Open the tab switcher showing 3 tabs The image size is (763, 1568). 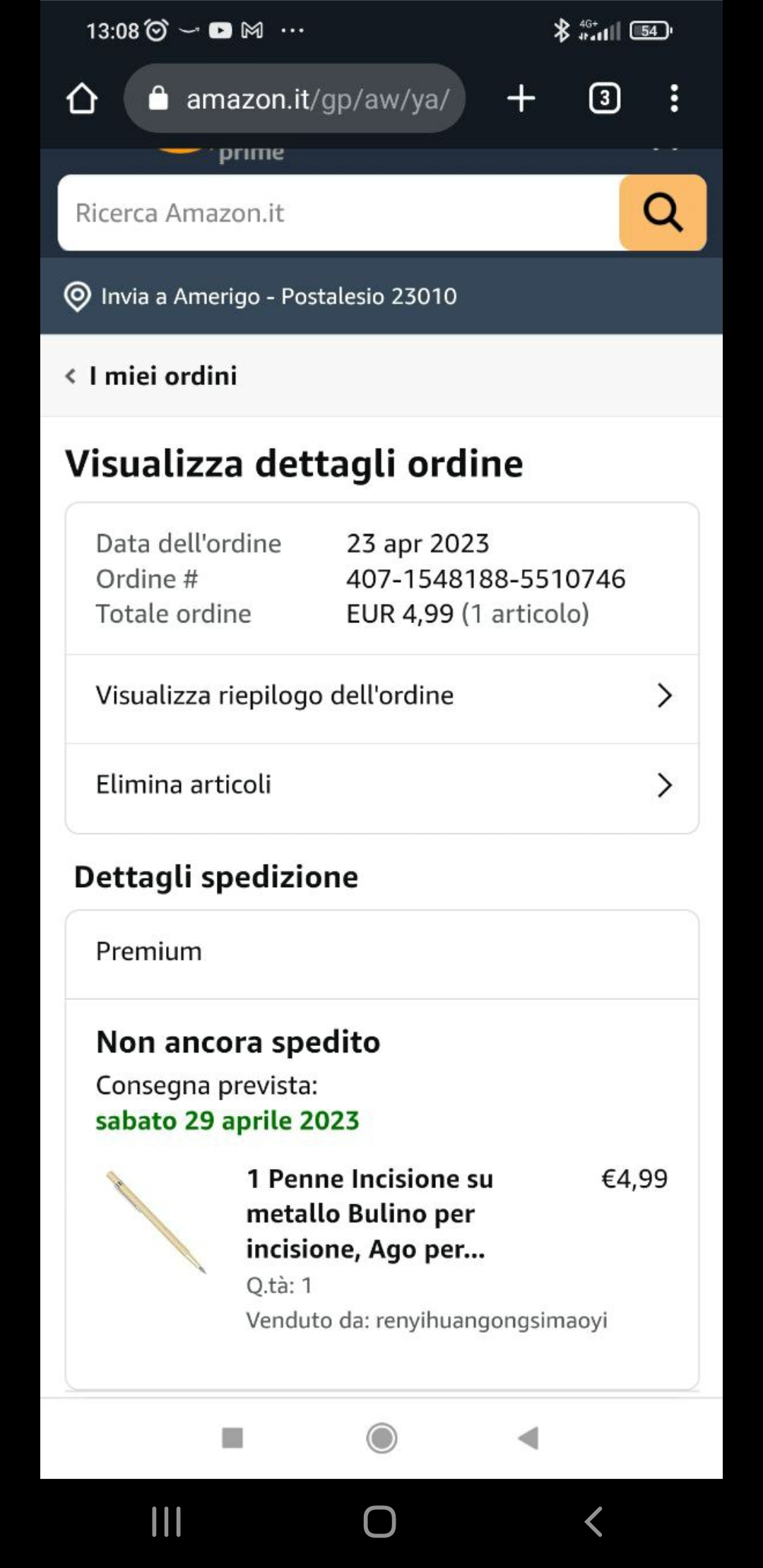tap(604, 99)
